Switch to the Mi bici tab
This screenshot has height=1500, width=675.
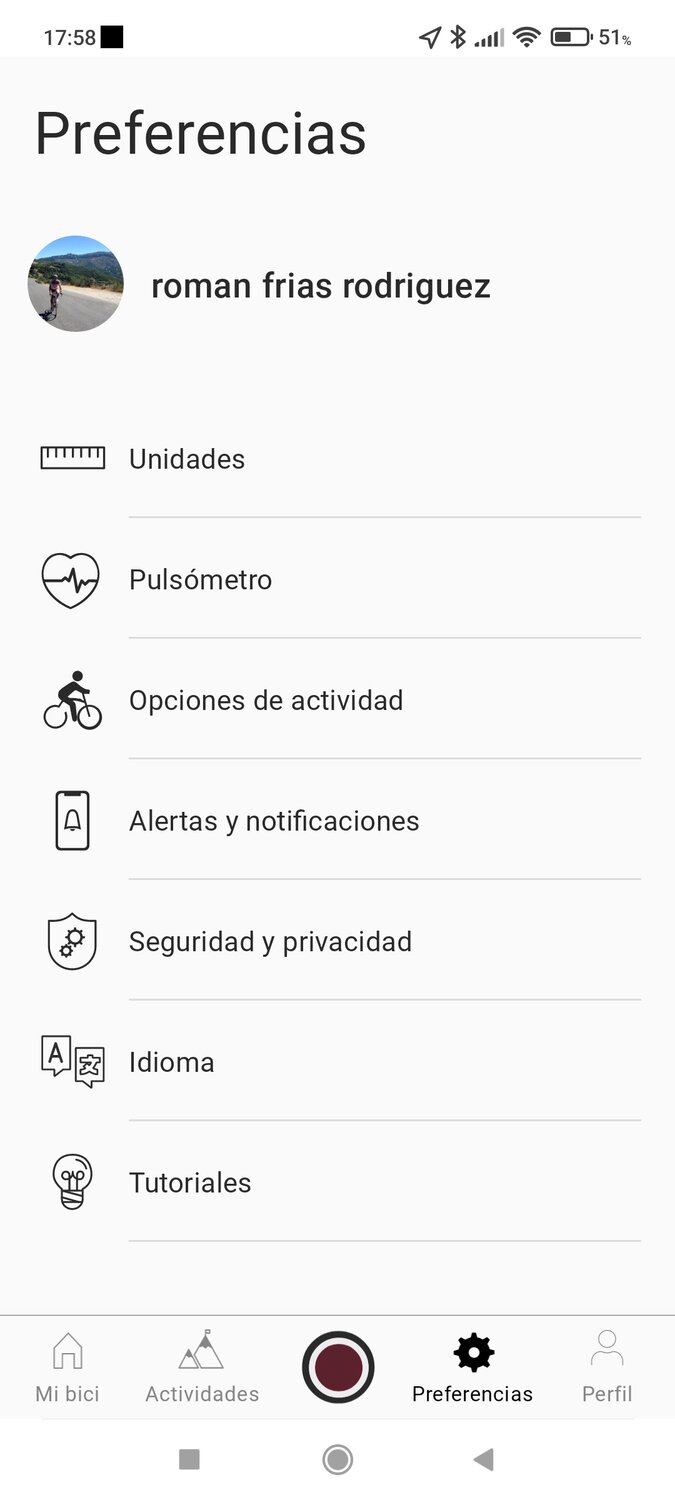[x=68, y=1366]
